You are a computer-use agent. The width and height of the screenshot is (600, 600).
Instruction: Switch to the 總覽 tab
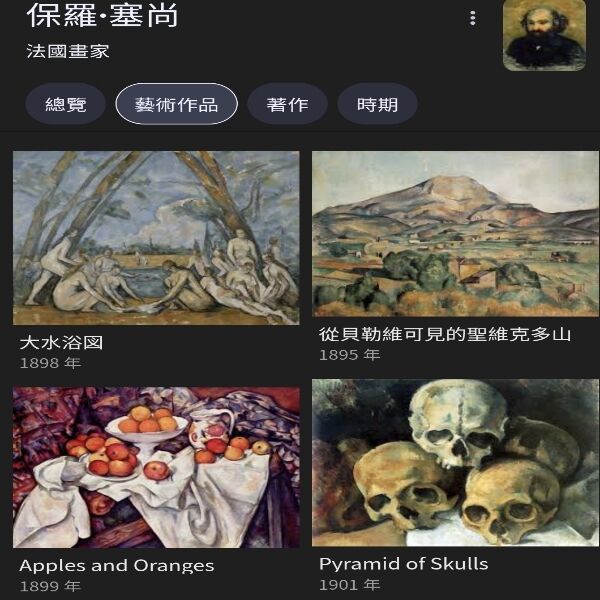tap(66, 104)
